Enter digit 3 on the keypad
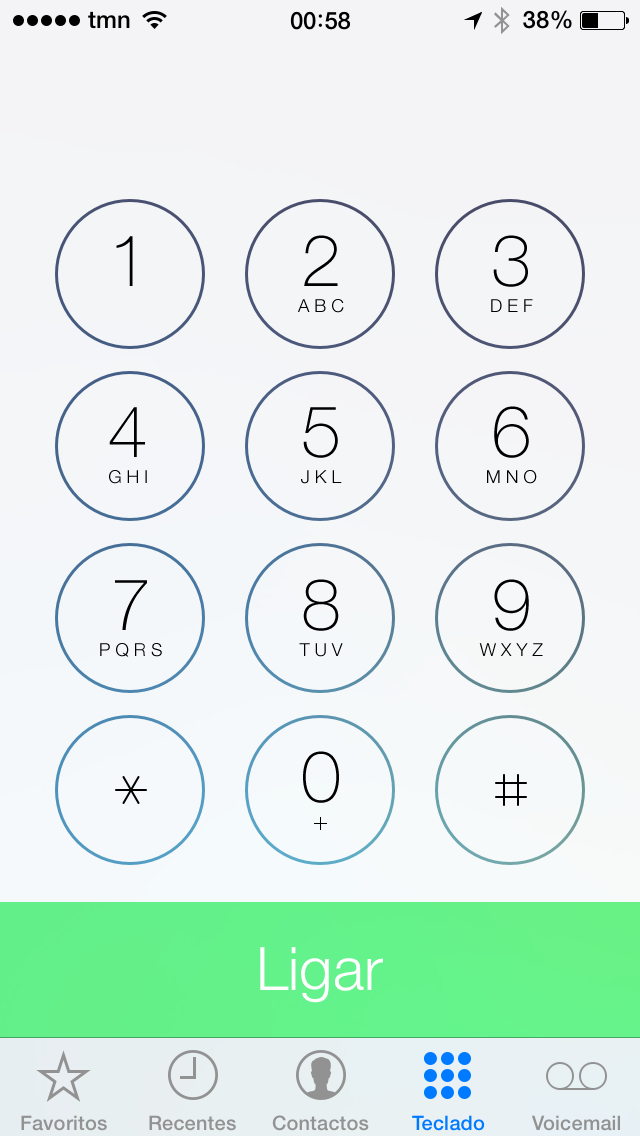 click(510, 274)
